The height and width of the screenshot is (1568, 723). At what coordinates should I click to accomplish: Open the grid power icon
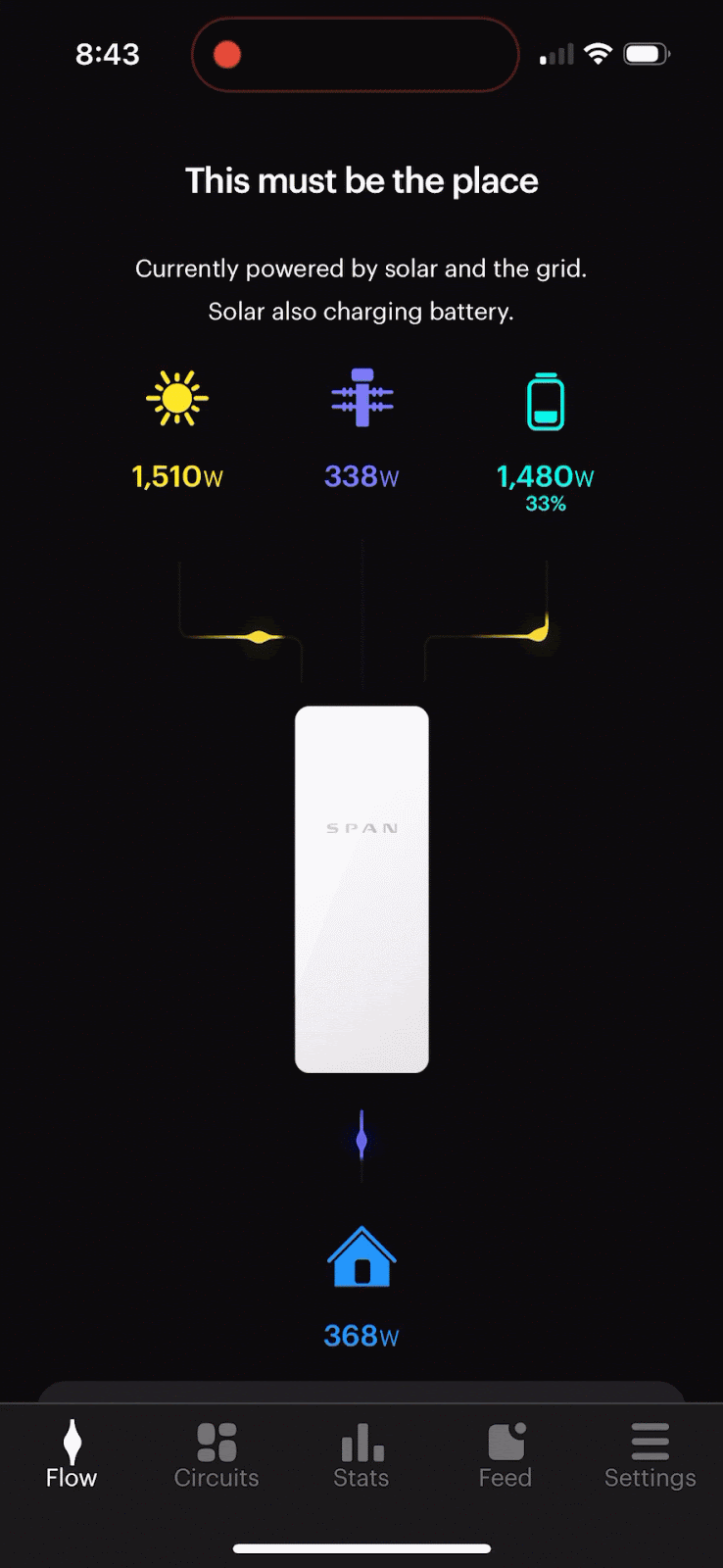pos(361,398)
